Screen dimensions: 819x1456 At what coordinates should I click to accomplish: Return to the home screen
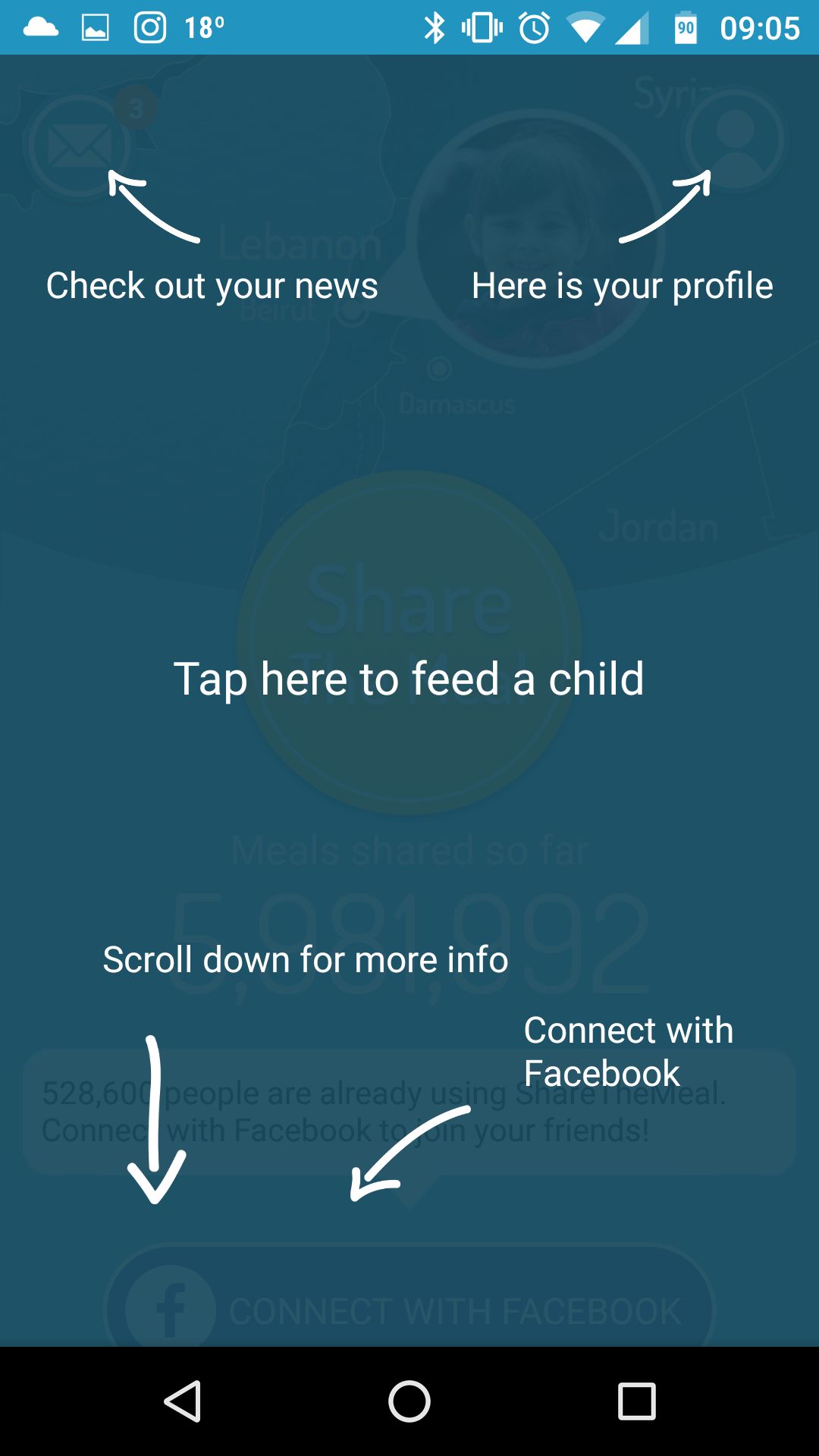coord(409,1401)
